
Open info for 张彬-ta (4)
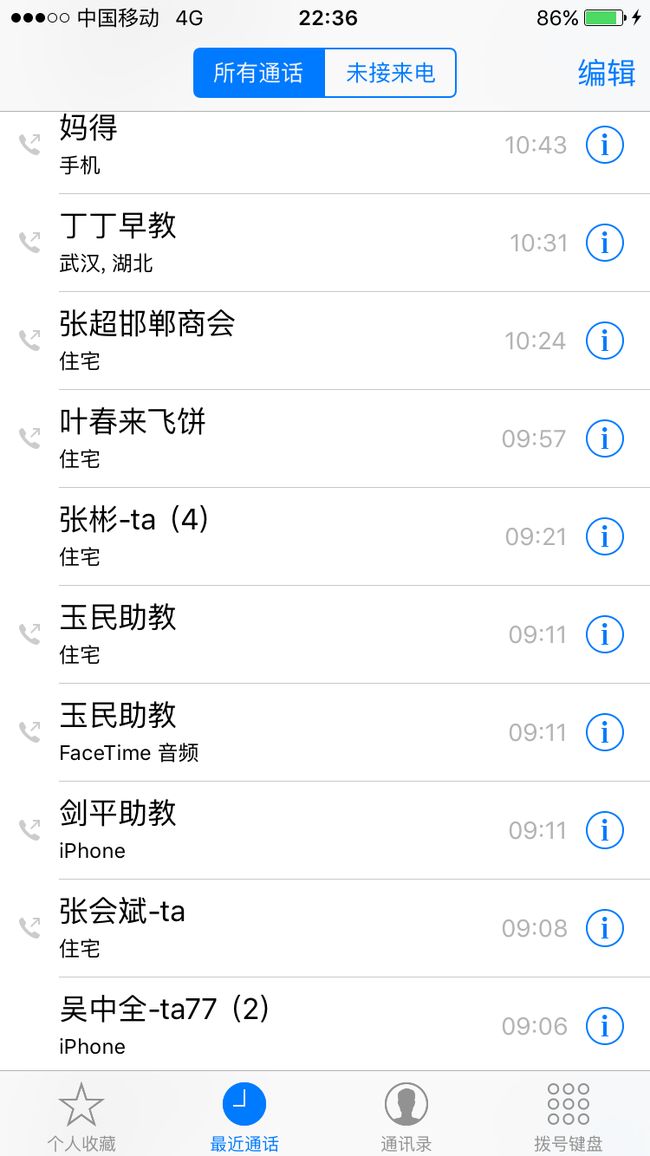[x=604, y=537]
